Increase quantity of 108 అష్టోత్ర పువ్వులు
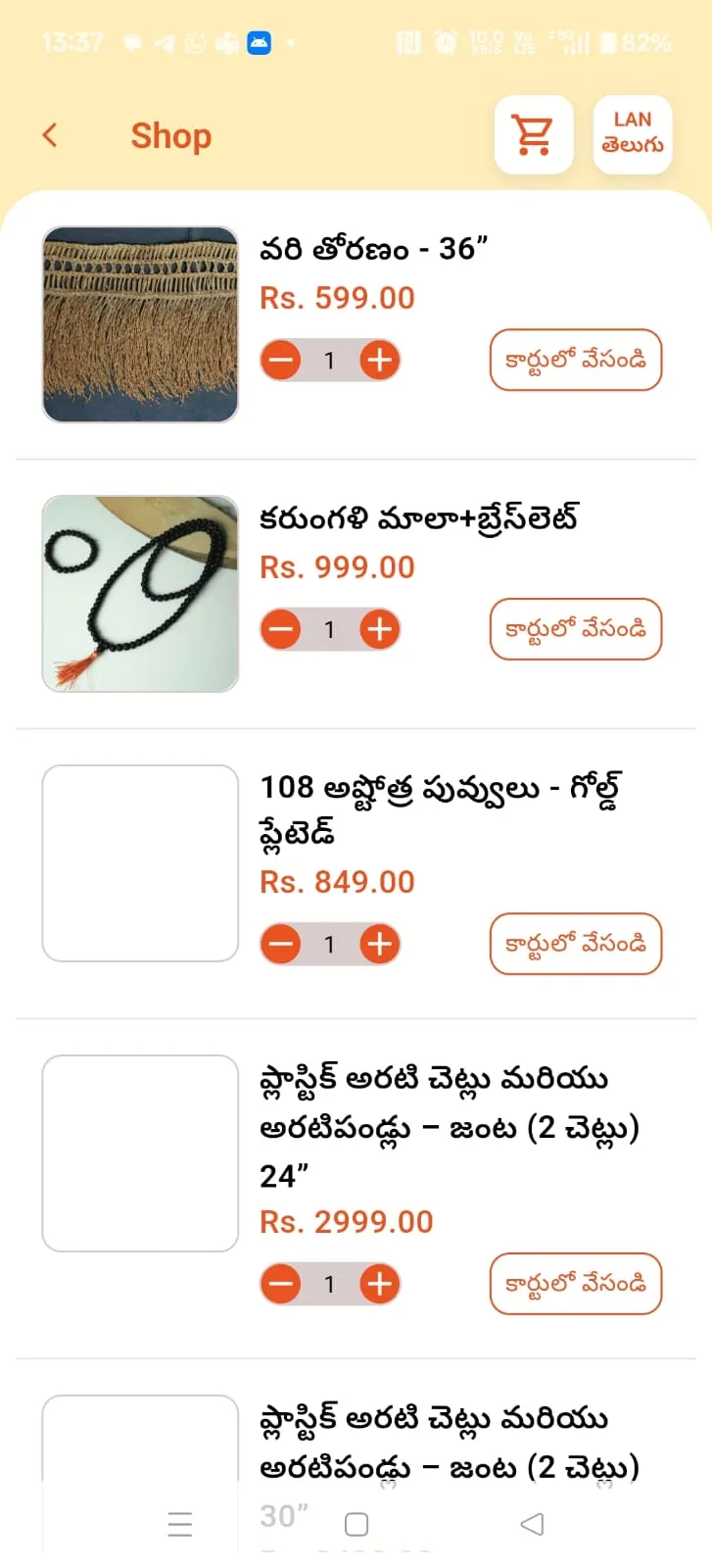Image resolution: width=712 pixels, height=1568 pixels. coord(380,945)
